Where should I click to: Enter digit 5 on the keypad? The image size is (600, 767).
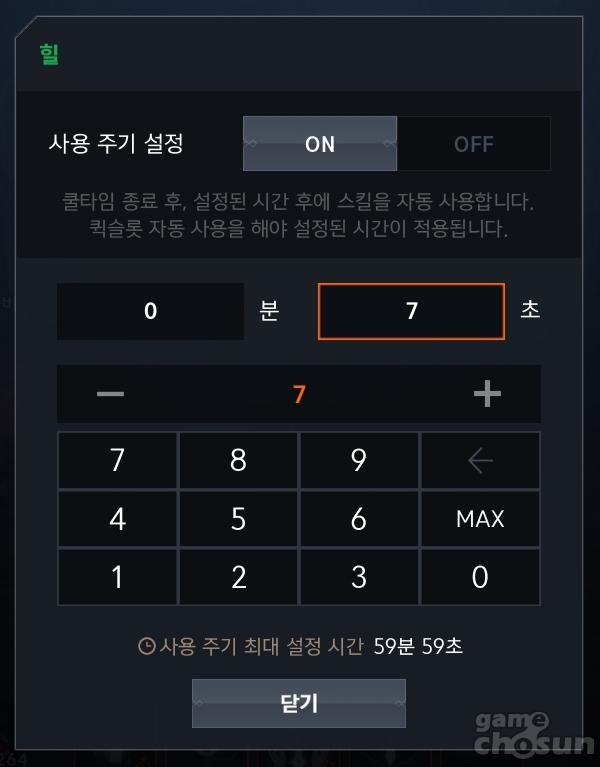[238, 519]
